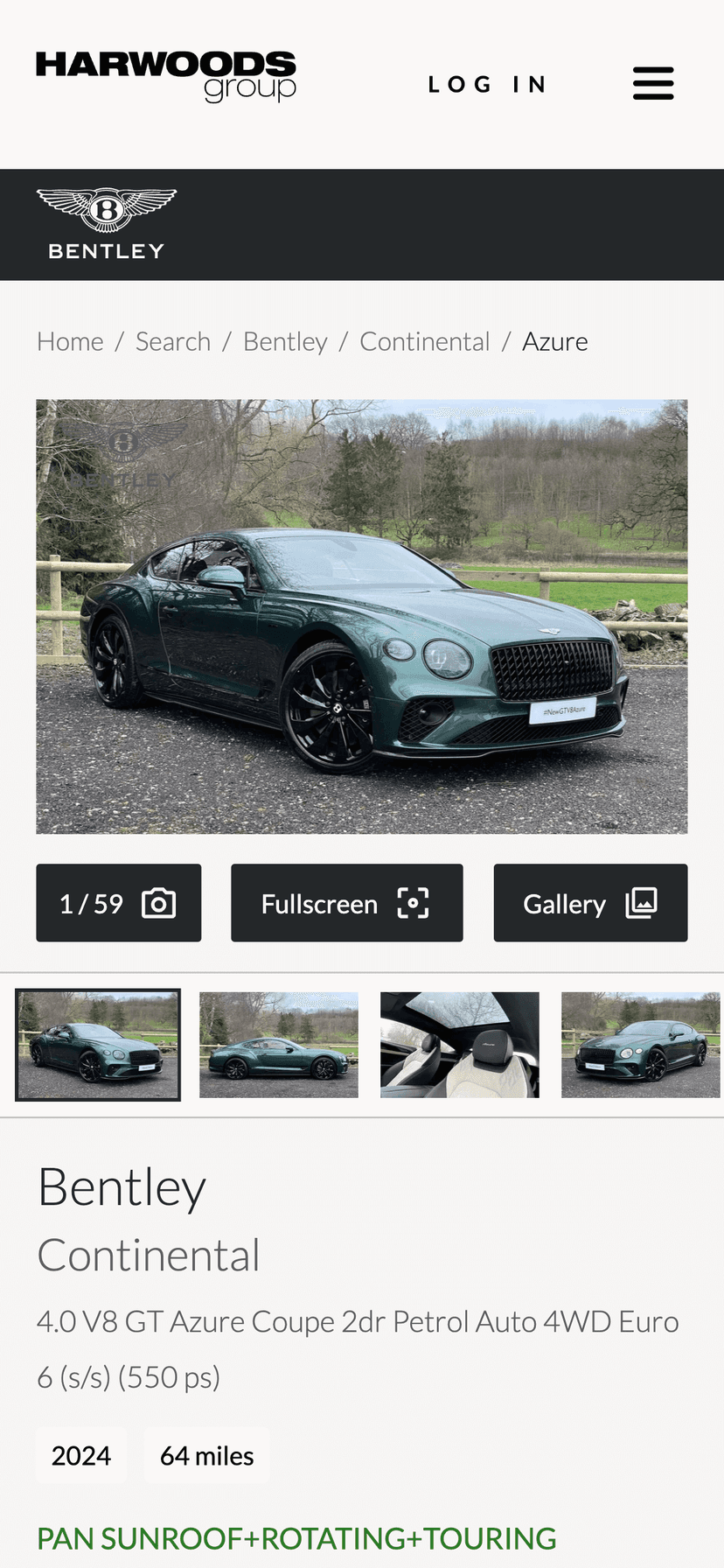The width and height of the screenshot is (724, 1568).
Task: Go to Harwoods Group homepage via logo
Action: coord(166,77)
